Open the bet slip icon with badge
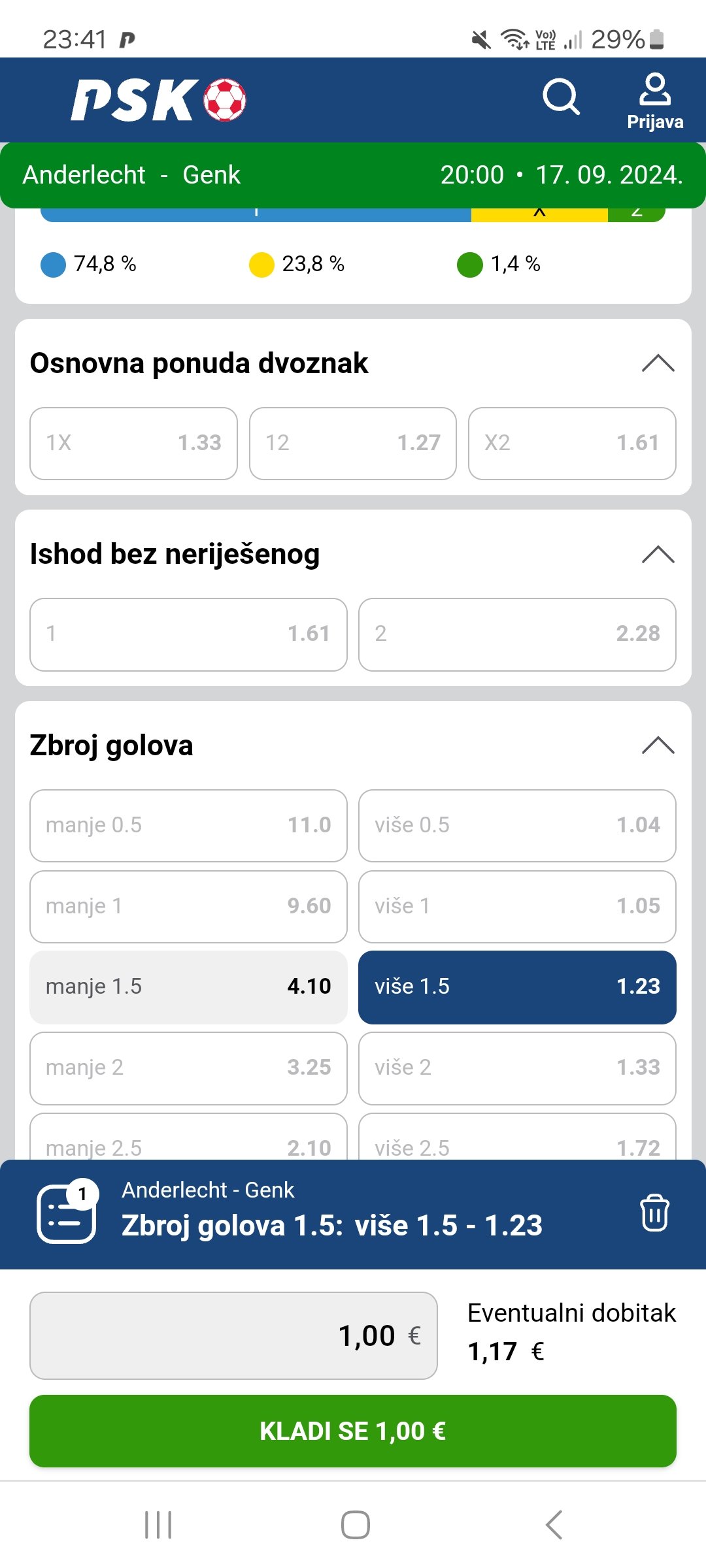The height and width of the screenshot is (1568, 706). [x=67, y=1212]
